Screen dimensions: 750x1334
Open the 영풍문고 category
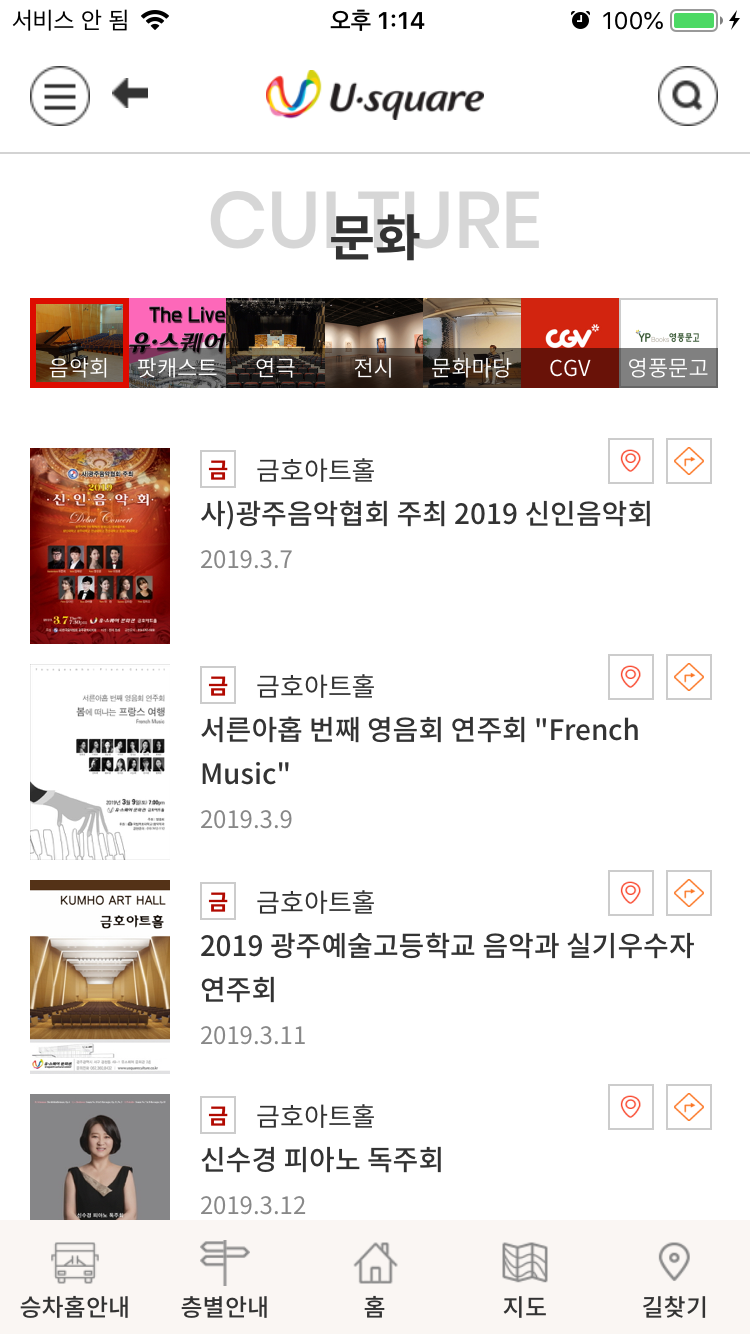coord(668,343)
